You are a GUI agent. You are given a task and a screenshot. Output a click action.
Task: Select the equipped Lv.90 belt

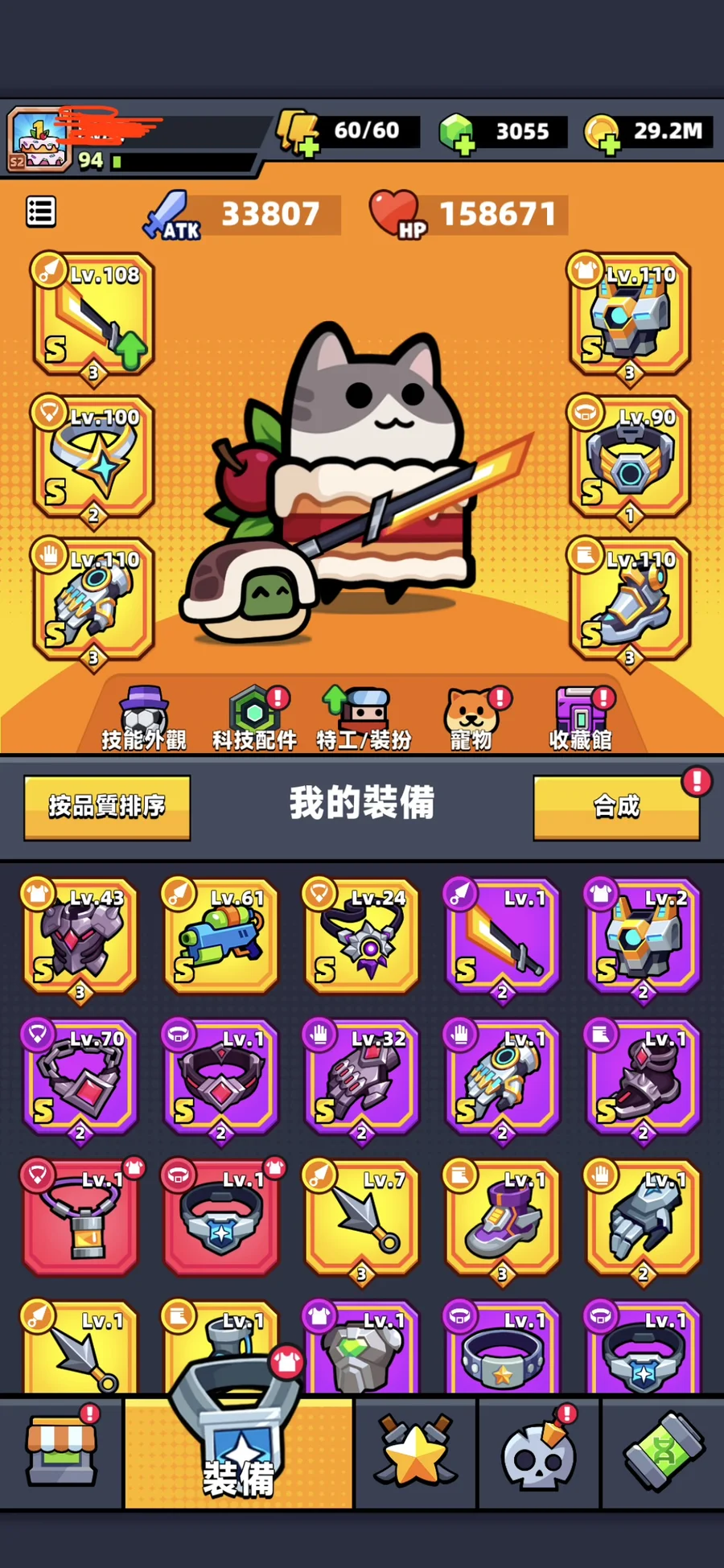(x=630, y=457)
